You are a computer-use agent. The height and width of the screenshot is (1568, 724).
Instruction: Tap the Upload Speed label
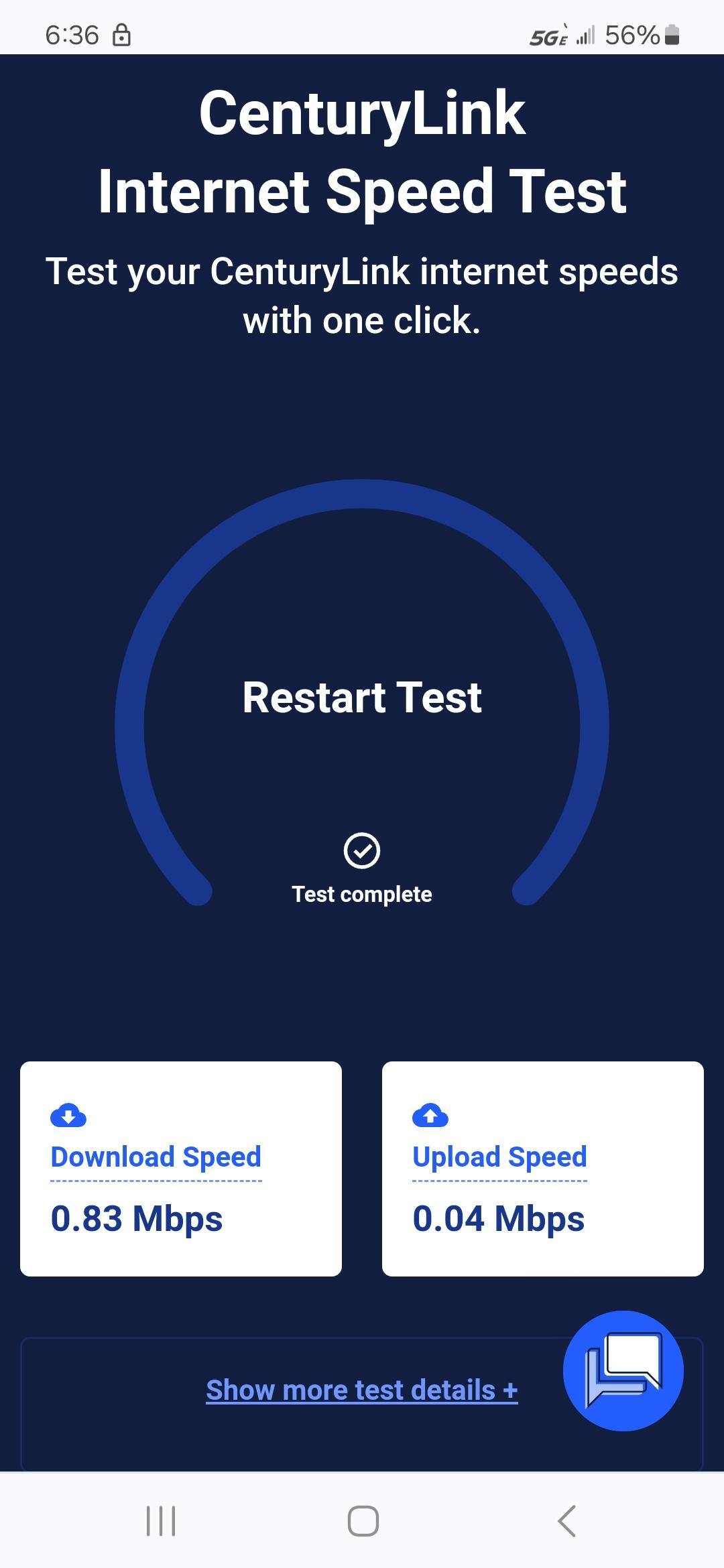coord(499,1157)
